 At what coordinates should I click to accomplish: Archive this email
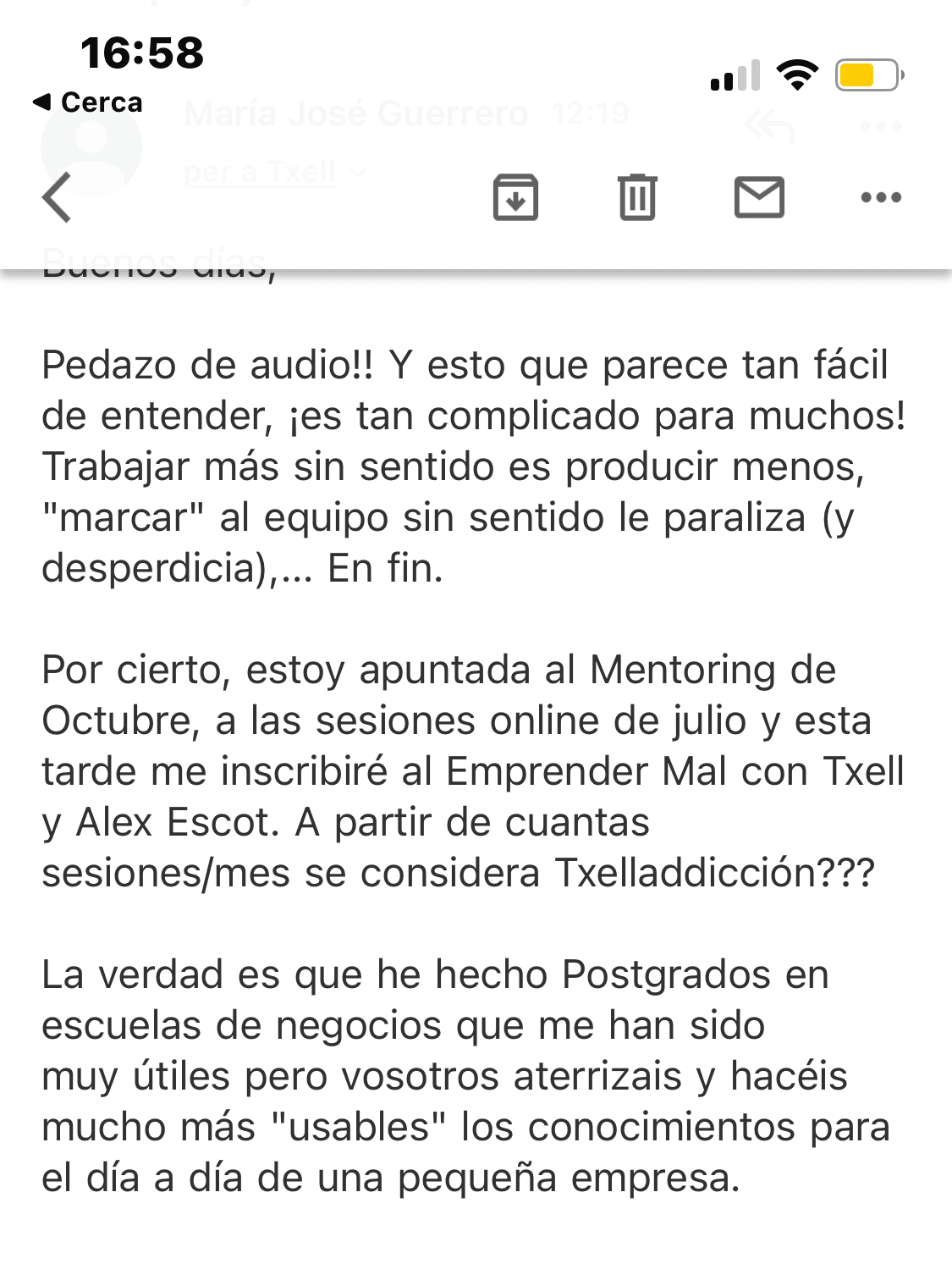click(515, 197)
